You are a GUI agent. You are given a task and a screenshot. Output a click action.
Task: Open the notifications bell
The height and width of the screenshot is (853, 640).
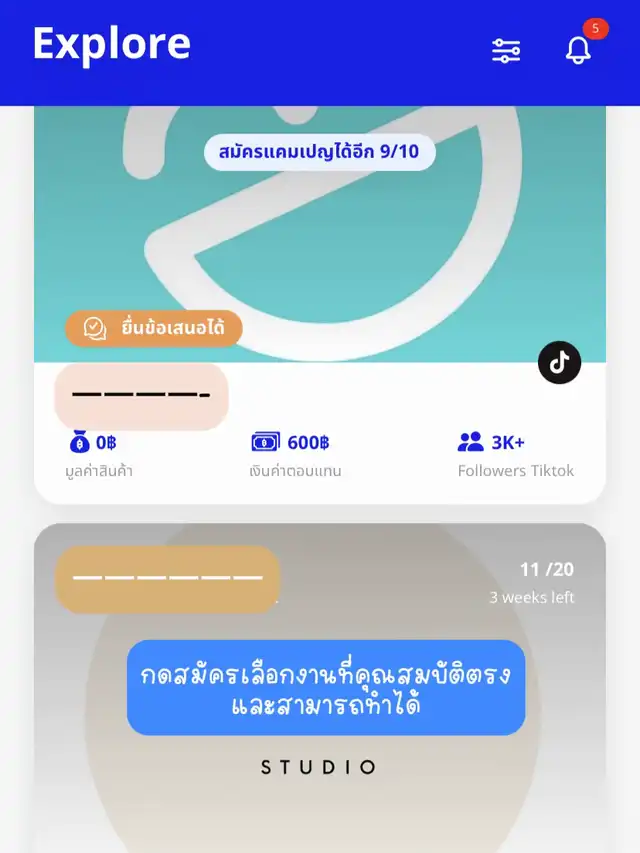578,50
